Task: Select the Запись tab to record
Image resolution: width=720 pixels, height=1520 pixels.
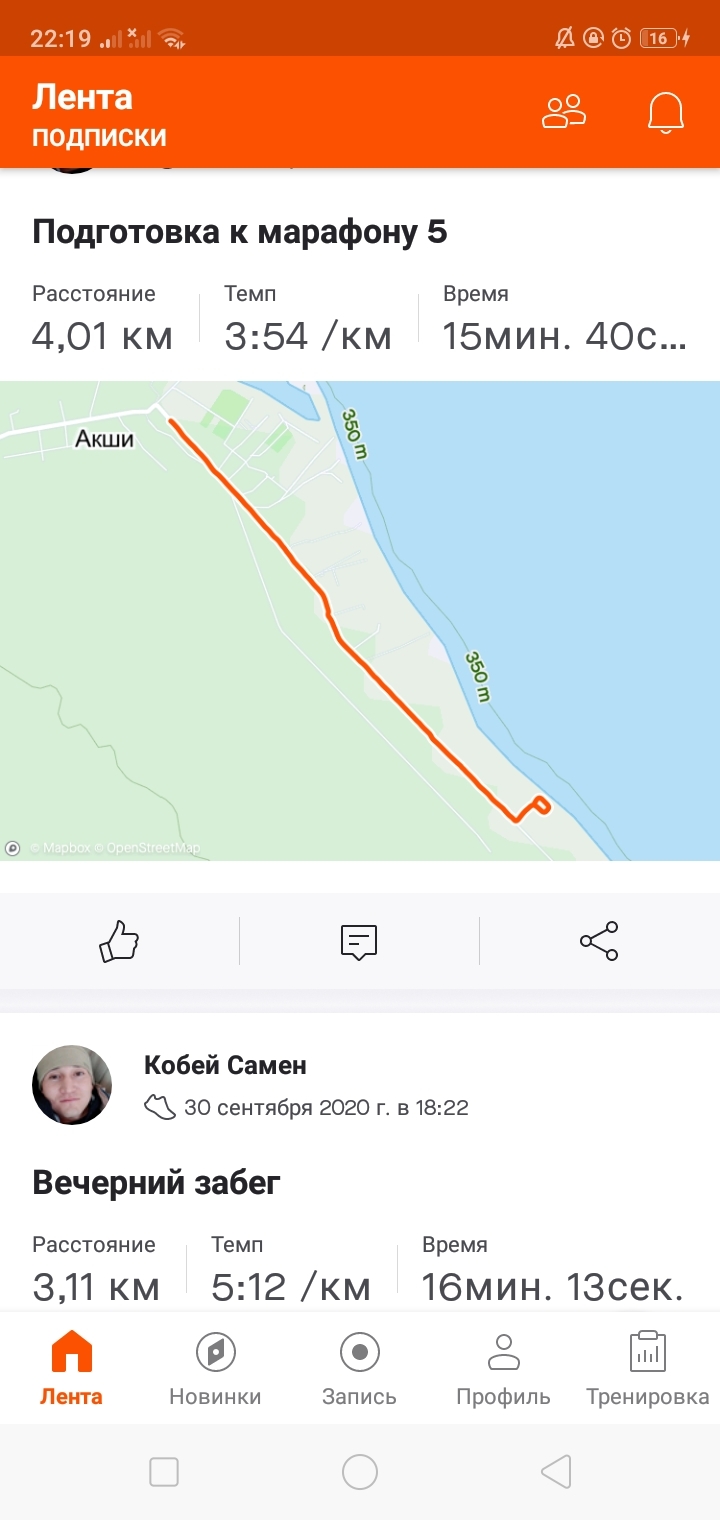Action: (x=359, y=1368)
